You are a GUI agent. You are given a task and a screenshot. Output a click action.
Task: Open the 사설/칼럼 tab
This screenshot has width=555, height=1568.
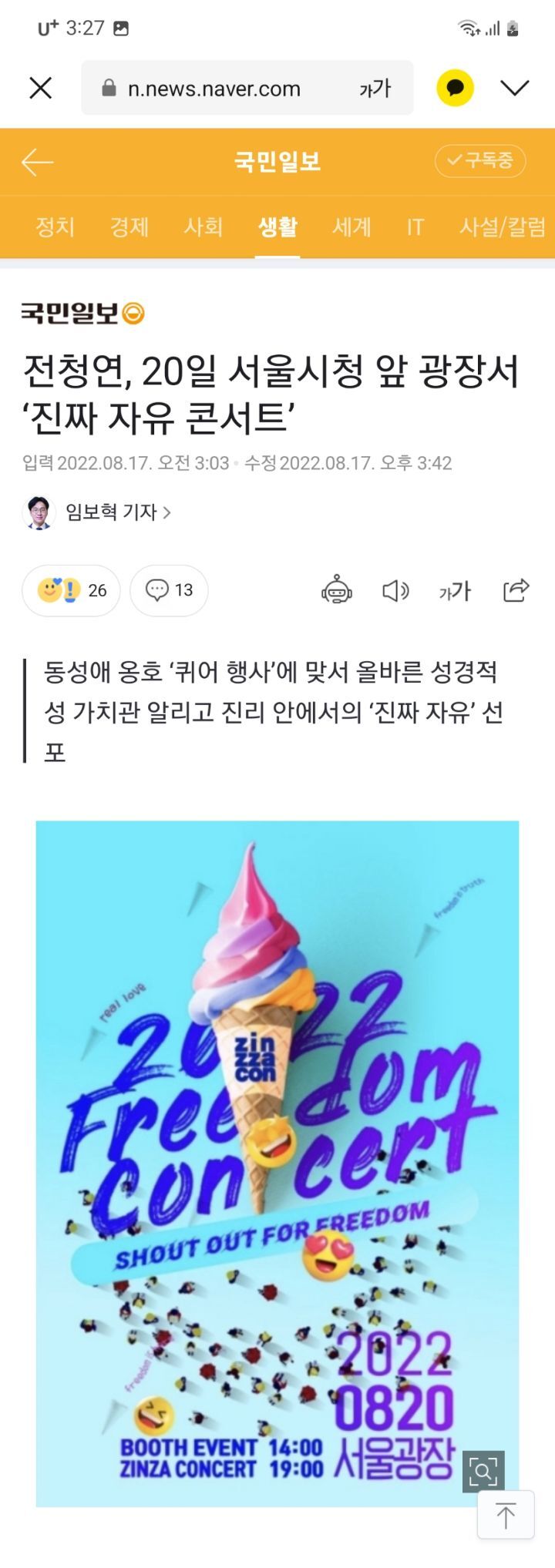tap(503, 227)
